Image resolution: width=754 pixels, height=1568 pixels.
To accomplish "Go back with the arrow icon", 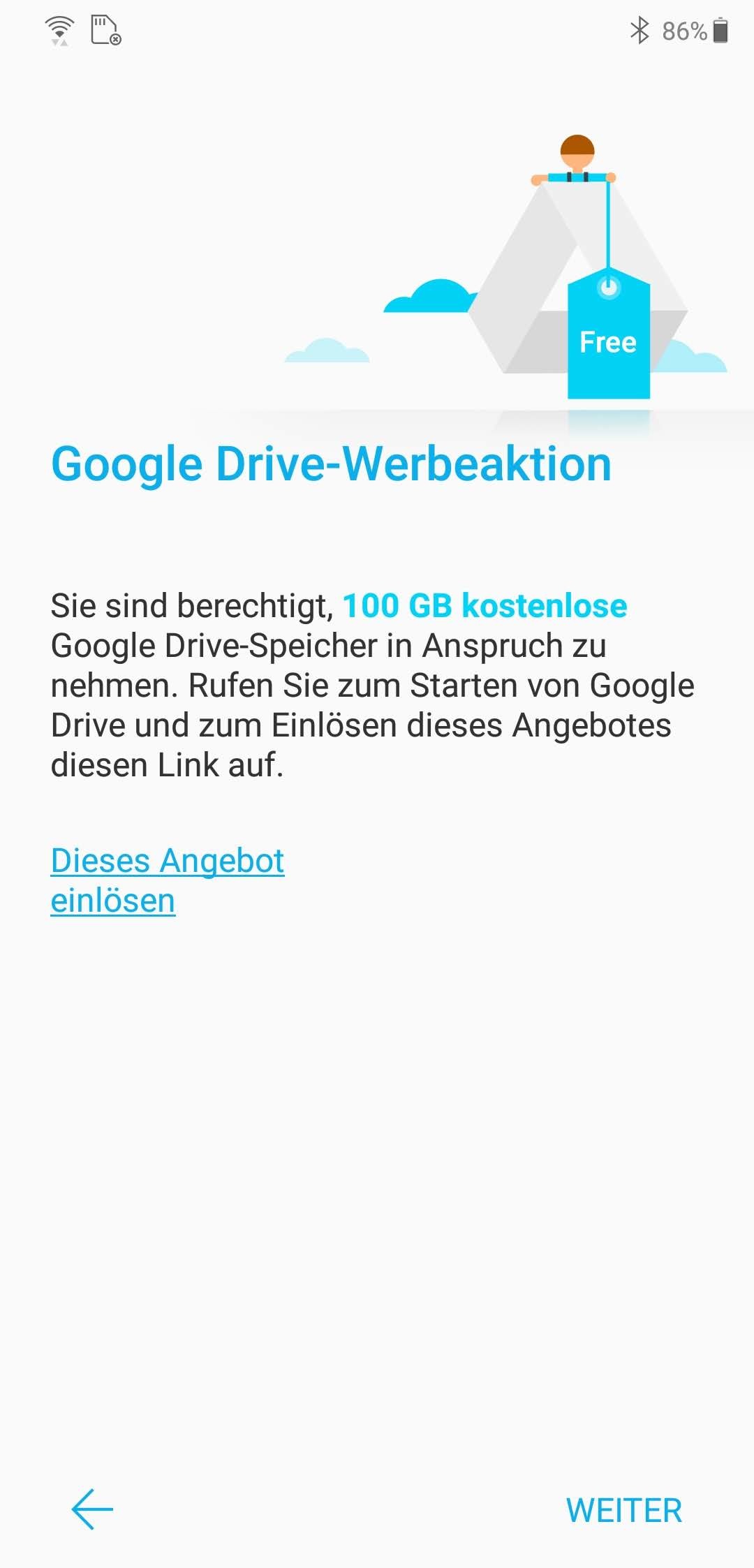I will pyautogui.click(x=92, y=1509).
